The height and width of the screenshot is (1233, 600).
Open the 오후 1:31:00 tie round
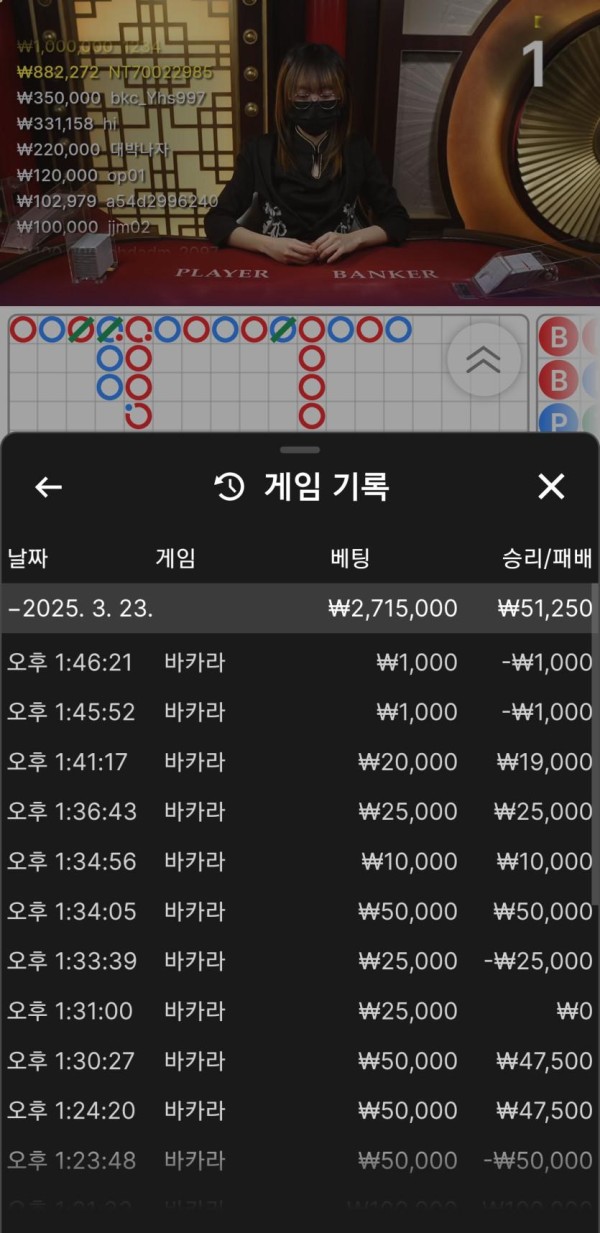coord(298,1011)
